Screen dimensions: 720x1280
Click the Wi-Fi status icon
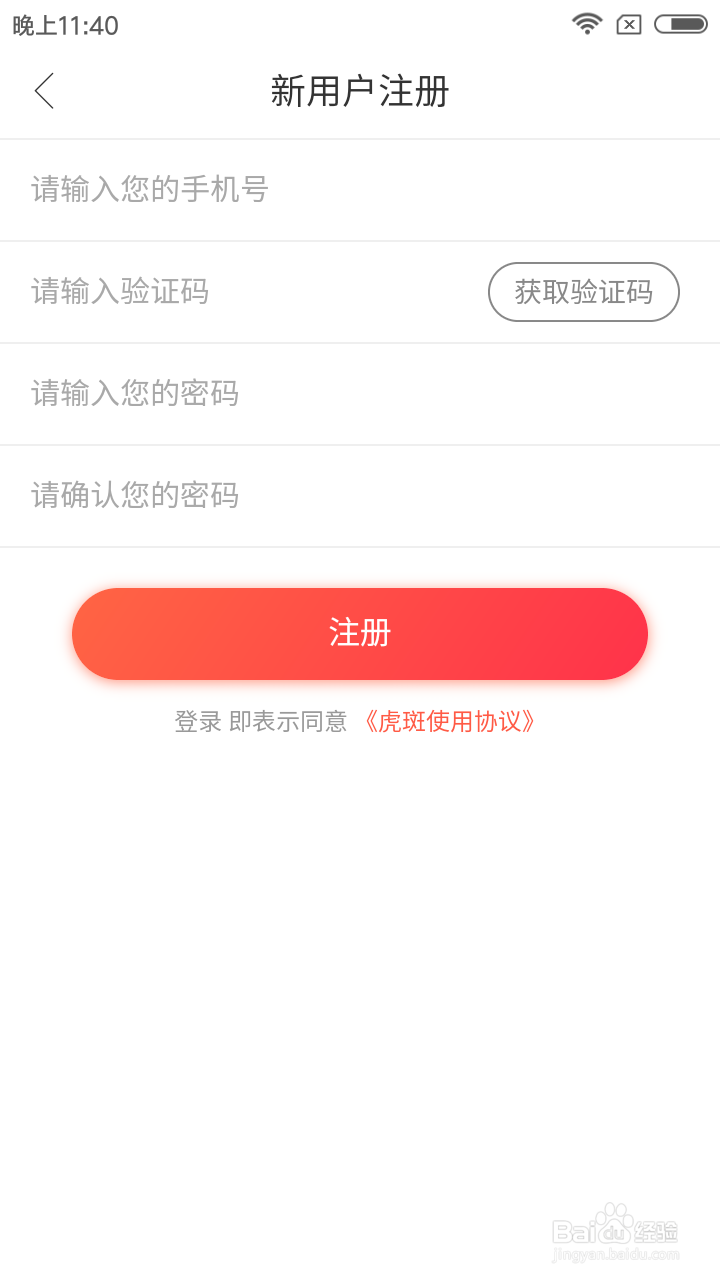[587, 24]
